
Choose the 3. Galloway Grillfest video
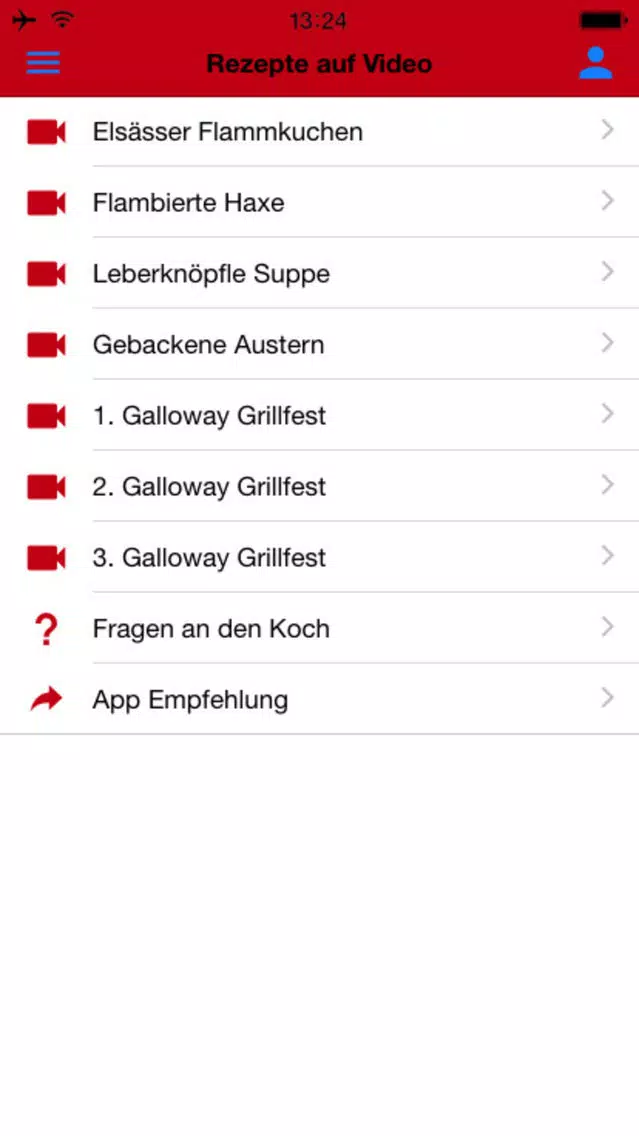[x=320, y=557]
